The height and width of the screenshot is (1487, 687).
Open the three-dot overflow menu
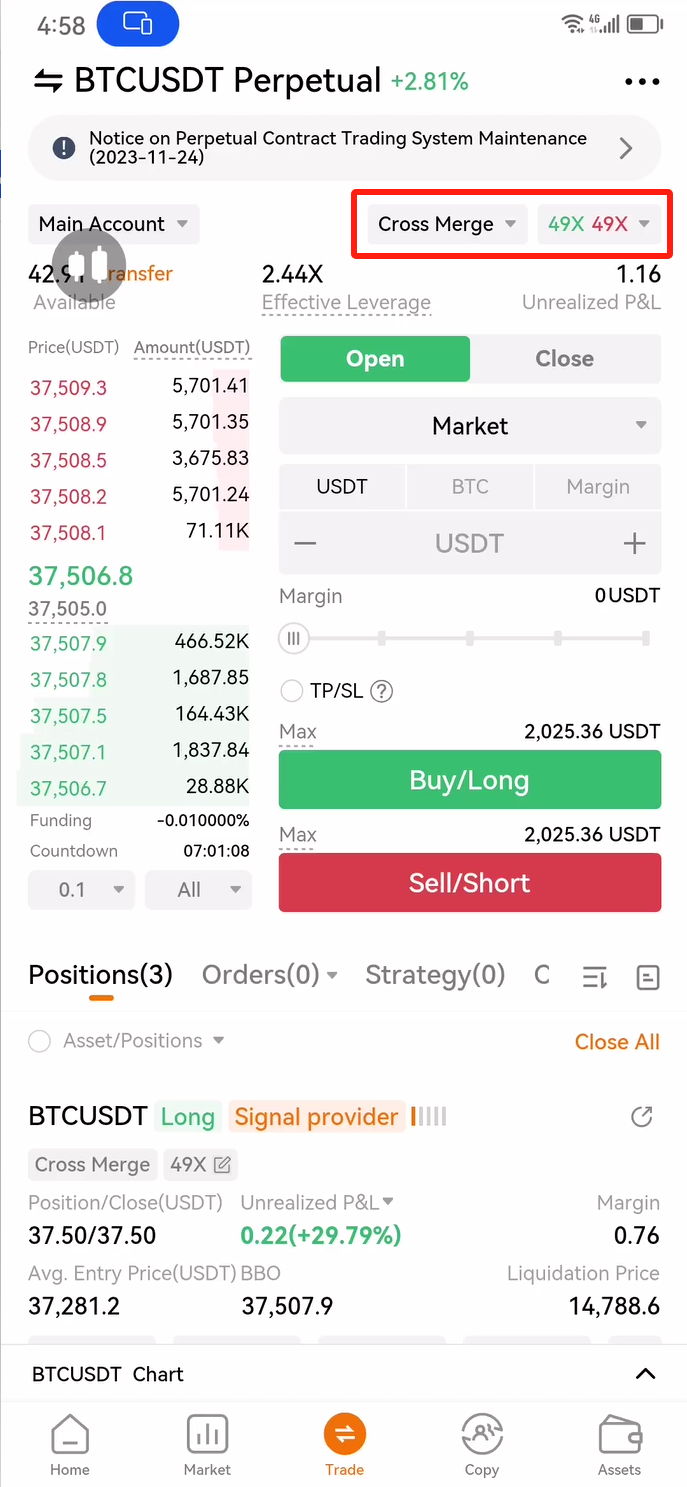click(642, 82)
